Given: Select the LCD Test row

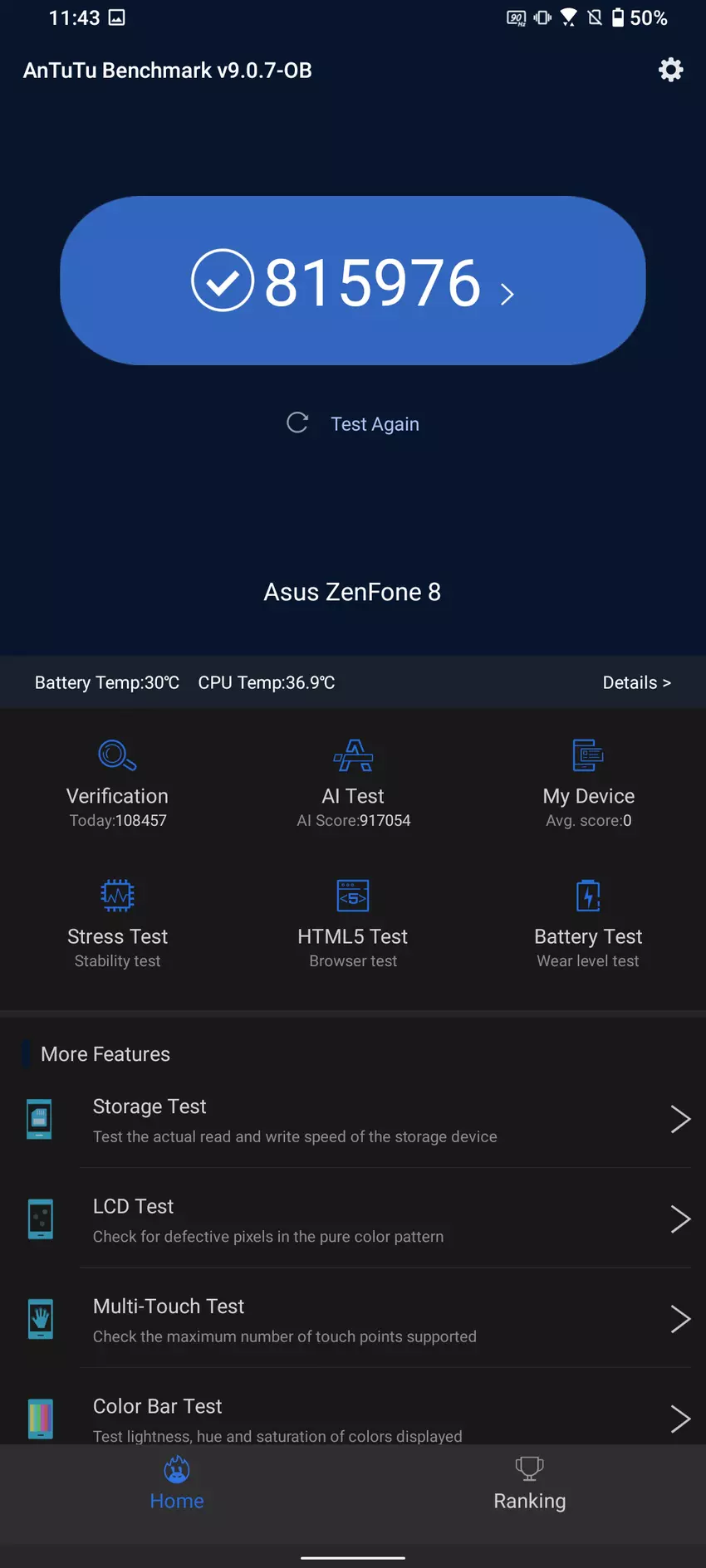Looking at the screenshot, I should click(x=353, y=1219).
